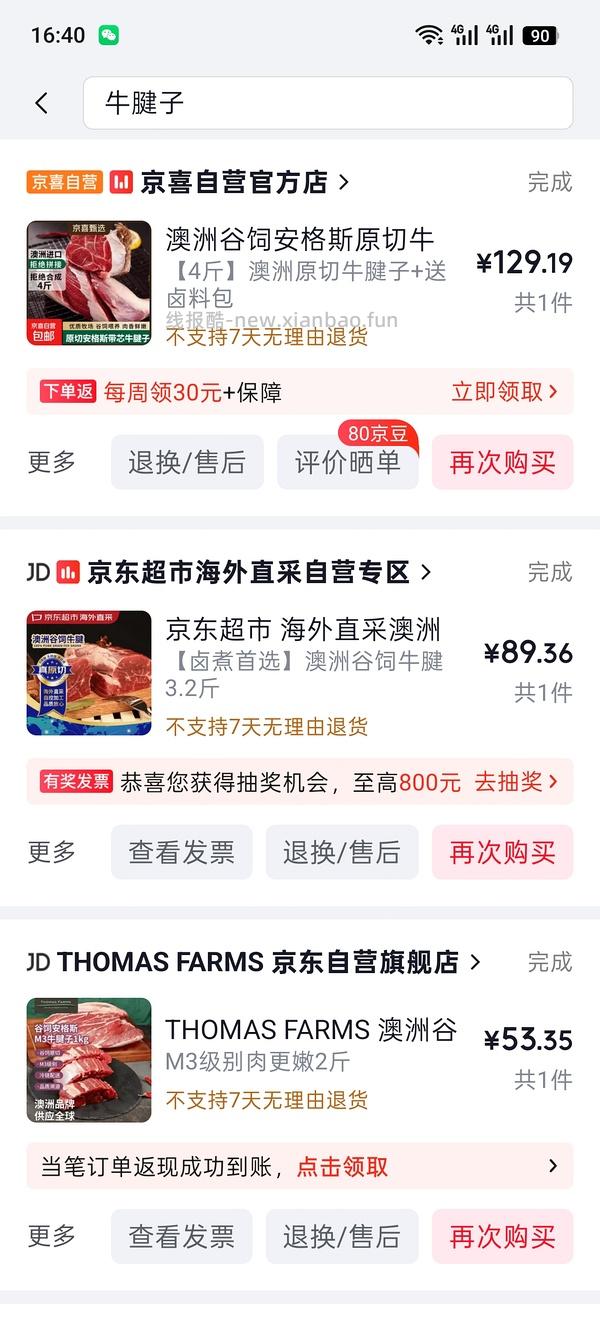Image resolution: width=600 pixels, height=1319 pixels.
Task: Request 退换/售后 for the 京喜自营官方店 order
Action: point(187,462)
